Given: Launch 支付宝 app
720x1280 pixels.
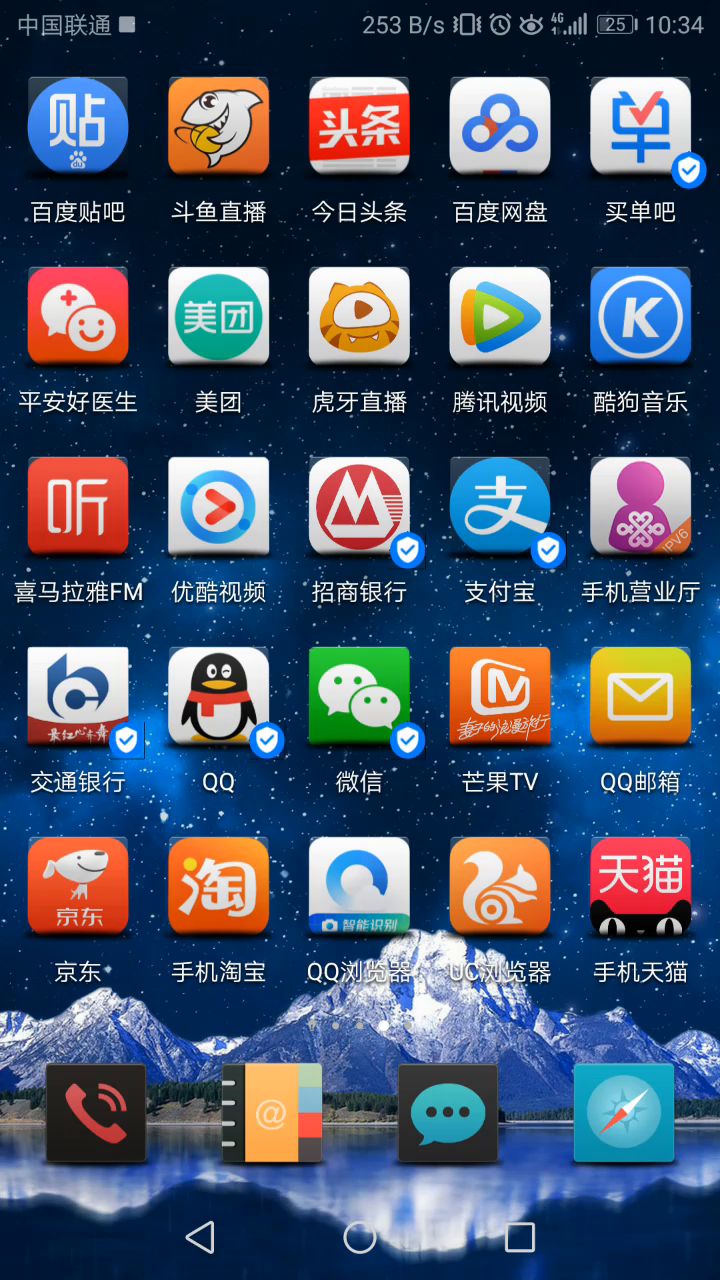Looking at the screenshot, I should click(500, 507).
